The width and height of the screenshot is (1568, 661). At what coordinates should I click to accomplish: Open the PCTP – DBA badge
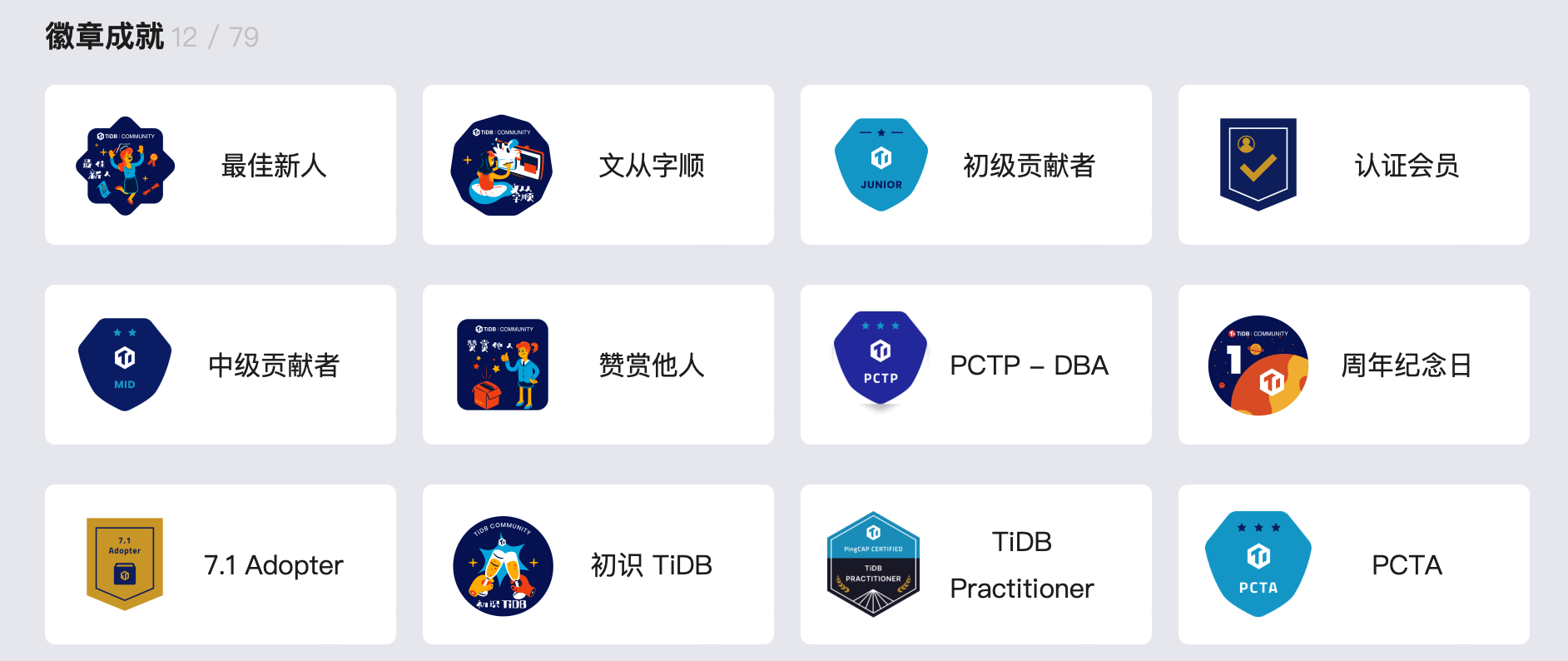(x=975, y=365)
